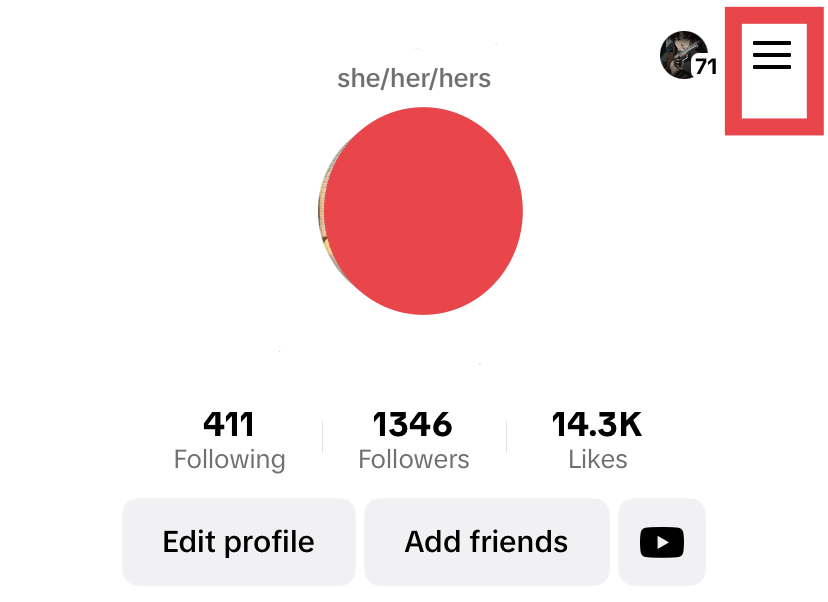The image size is (828, 602).
Task: Select Add friends button
Action: (486, 542)
